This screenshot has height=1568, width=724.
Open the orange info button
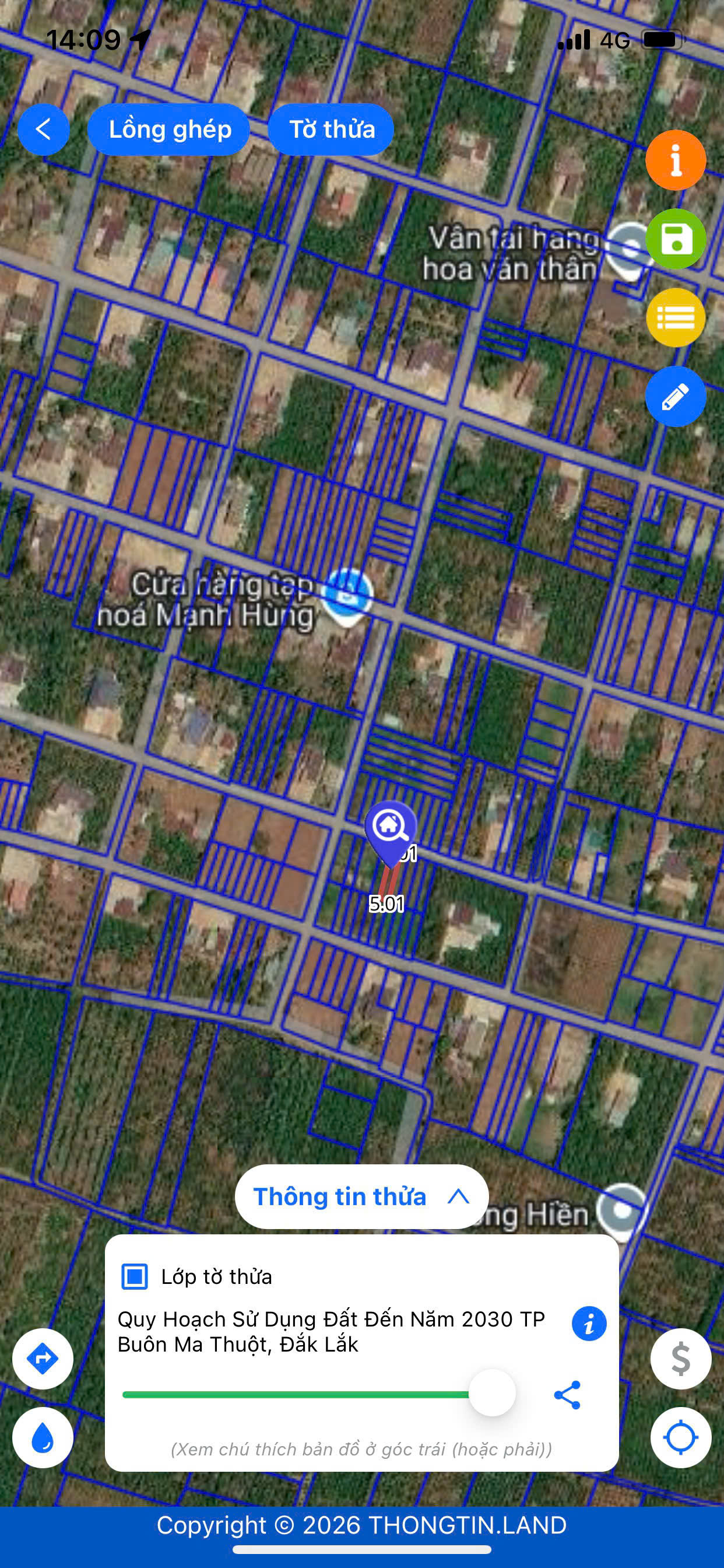click(x=676, y=160)
